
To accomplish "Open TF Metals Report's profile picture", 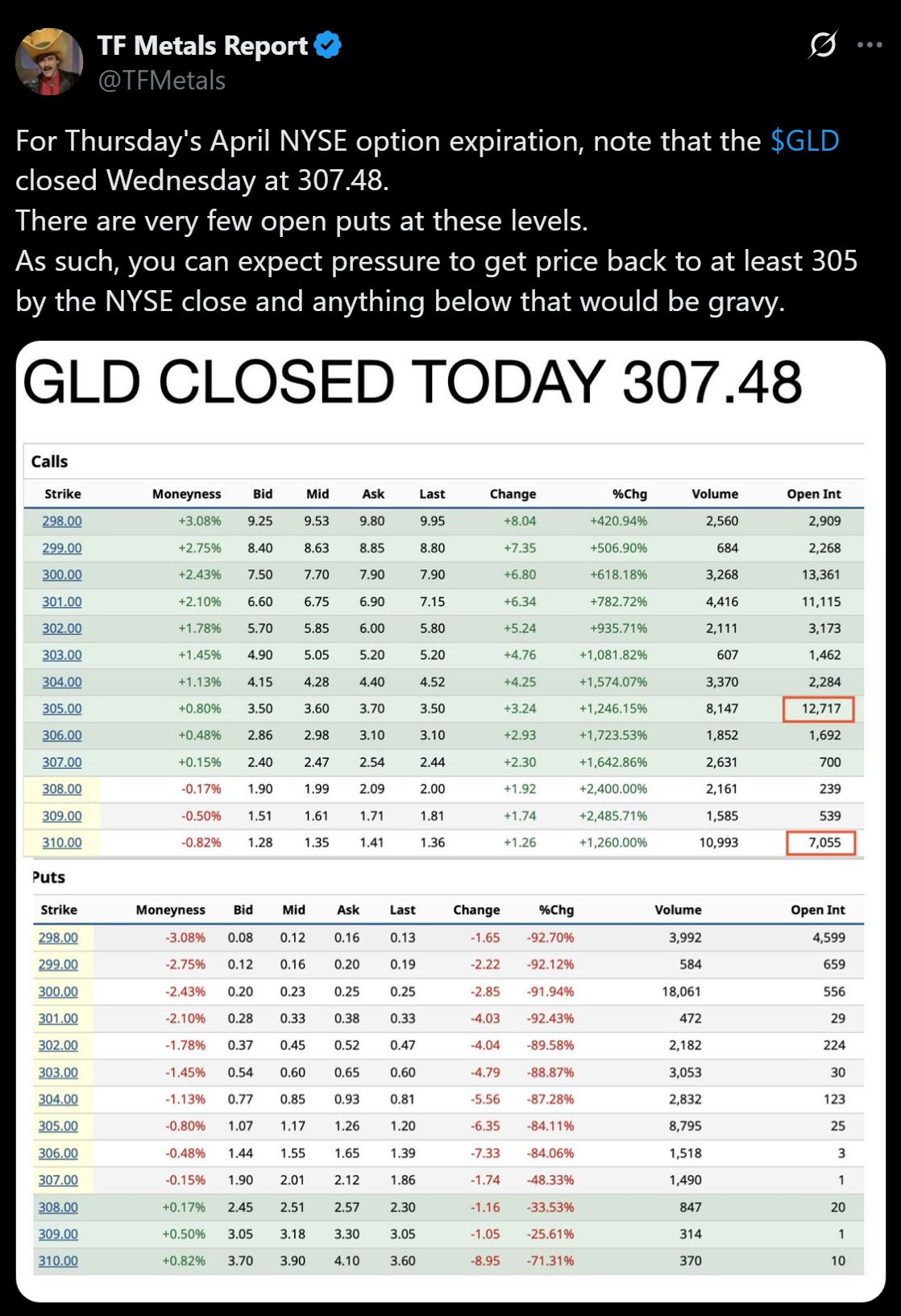I will 49,62.
